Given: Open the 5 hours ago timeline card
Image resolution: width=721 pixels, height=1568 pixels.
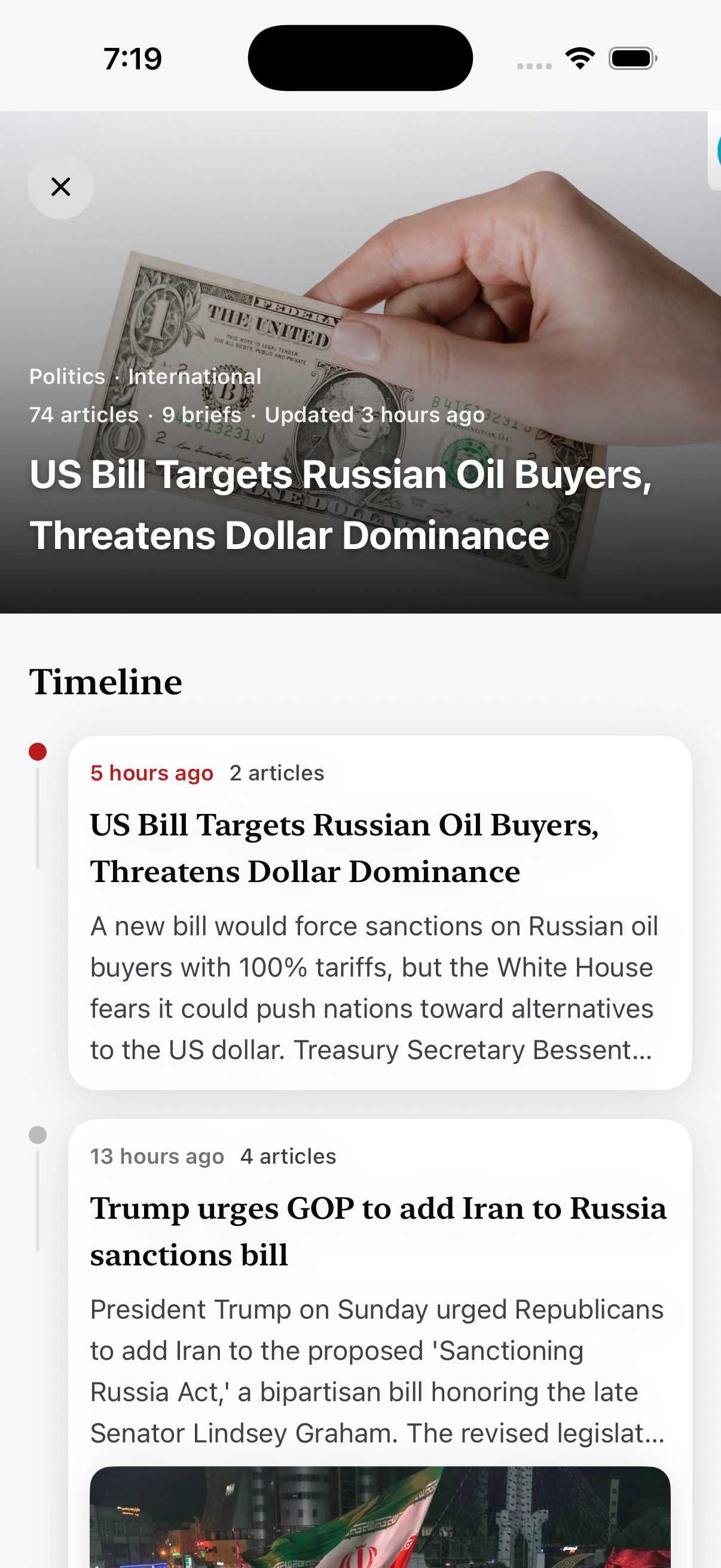Looking at the screenshot, I should pyautogui.click(x=380, y=913).
